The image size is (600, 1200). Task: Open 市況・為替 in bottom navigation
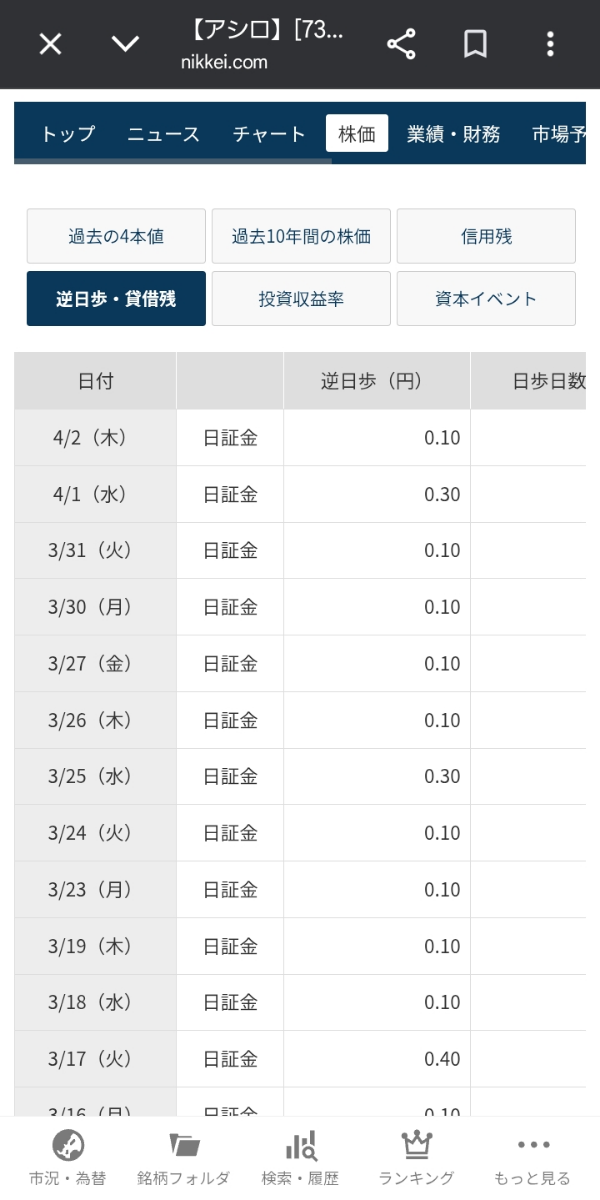[68, 1158]
